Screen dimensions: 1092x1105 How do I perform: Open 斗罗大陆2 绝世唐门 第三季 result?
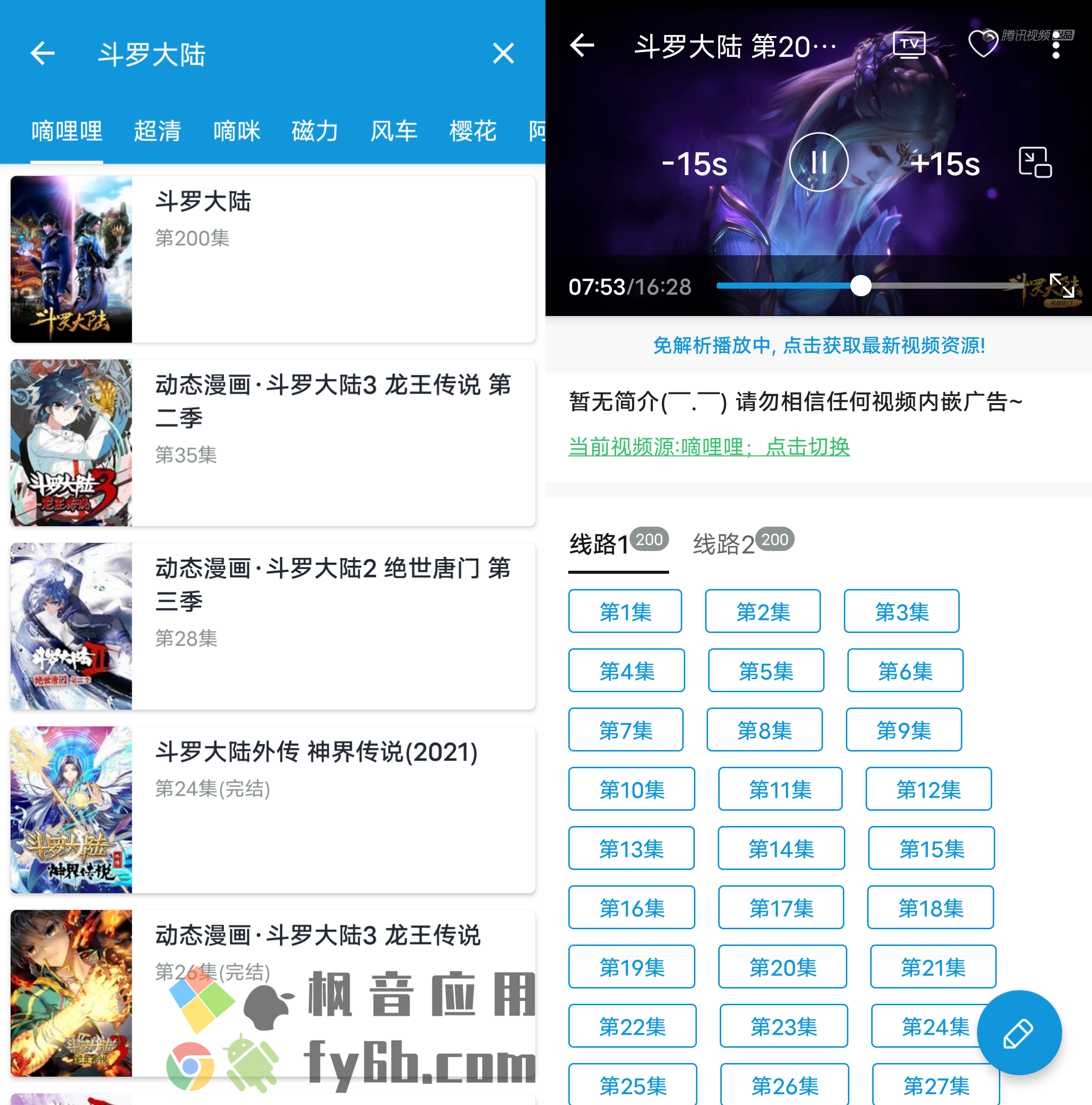tap(273, 626)
